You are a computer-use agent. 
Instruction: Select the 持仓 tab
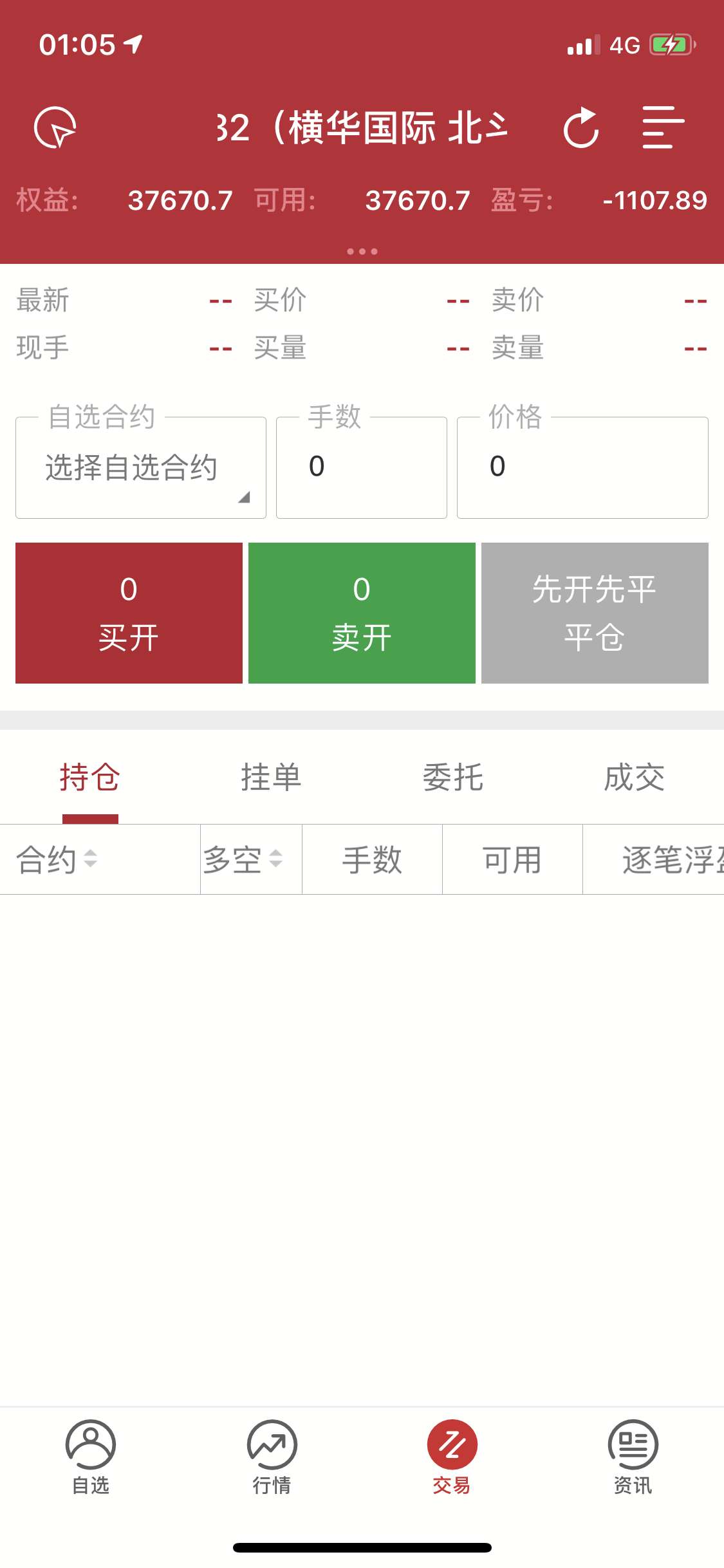click(x=90, y=778)
